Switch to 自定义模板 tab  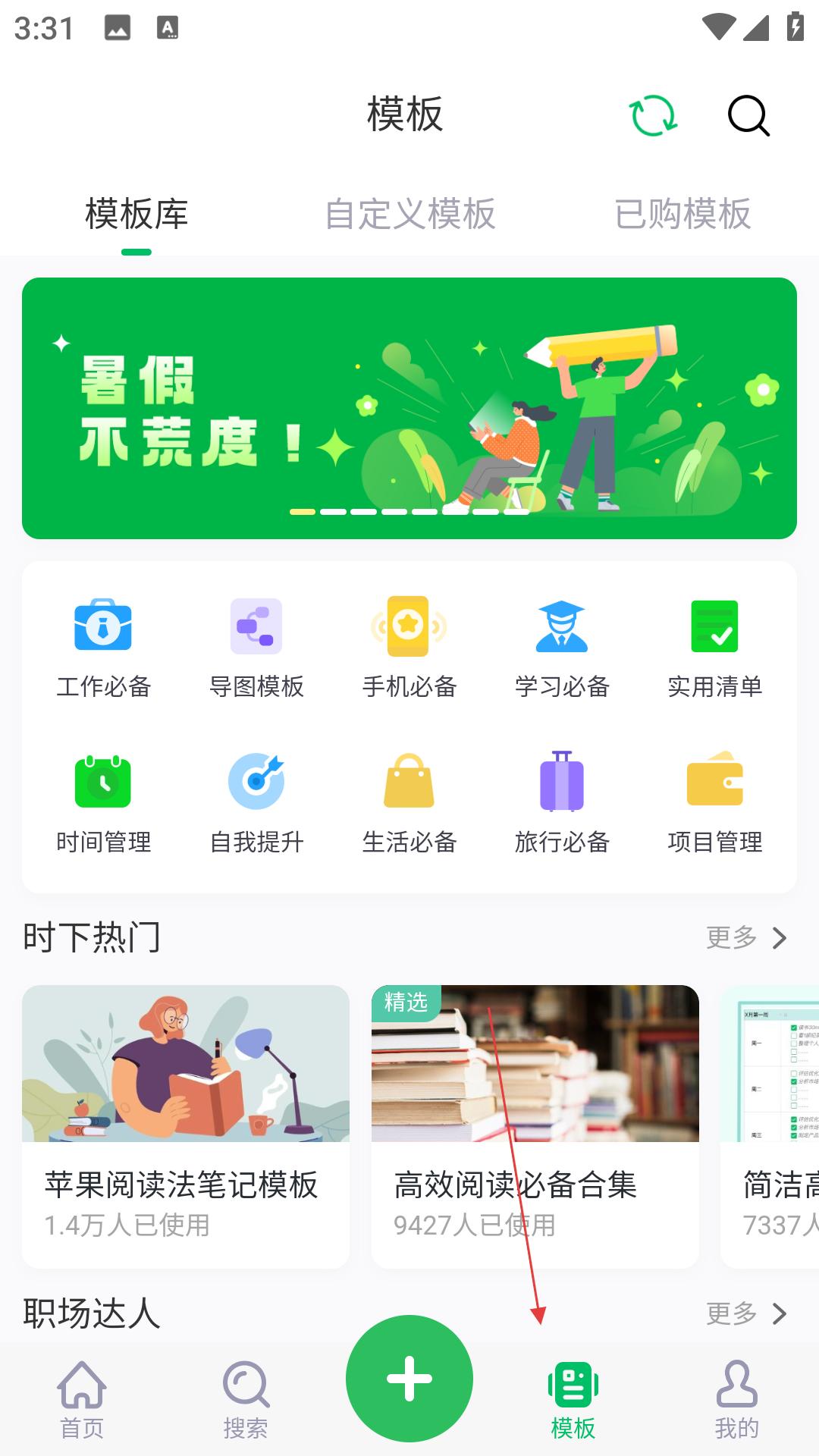(x=409, y=214)
